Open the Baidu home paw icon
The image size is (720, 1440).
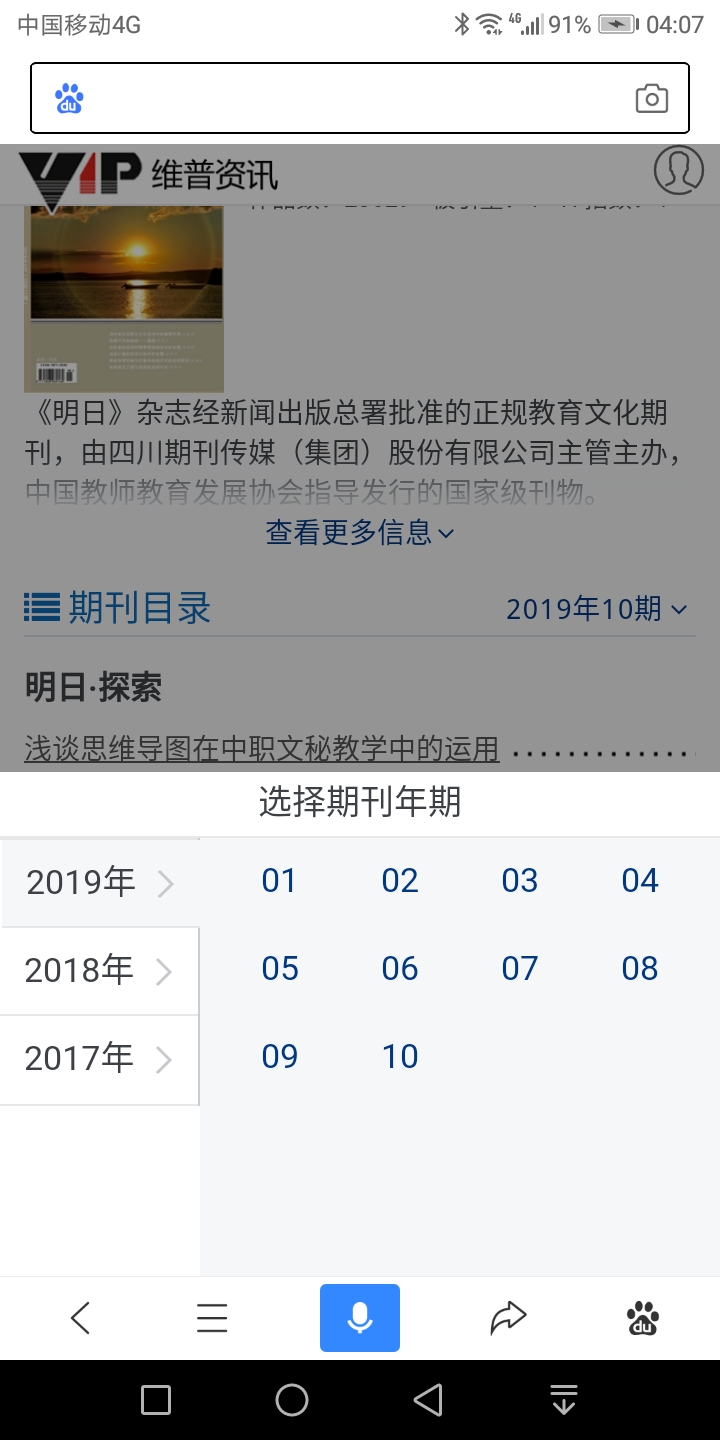[x=642, y=1318]
